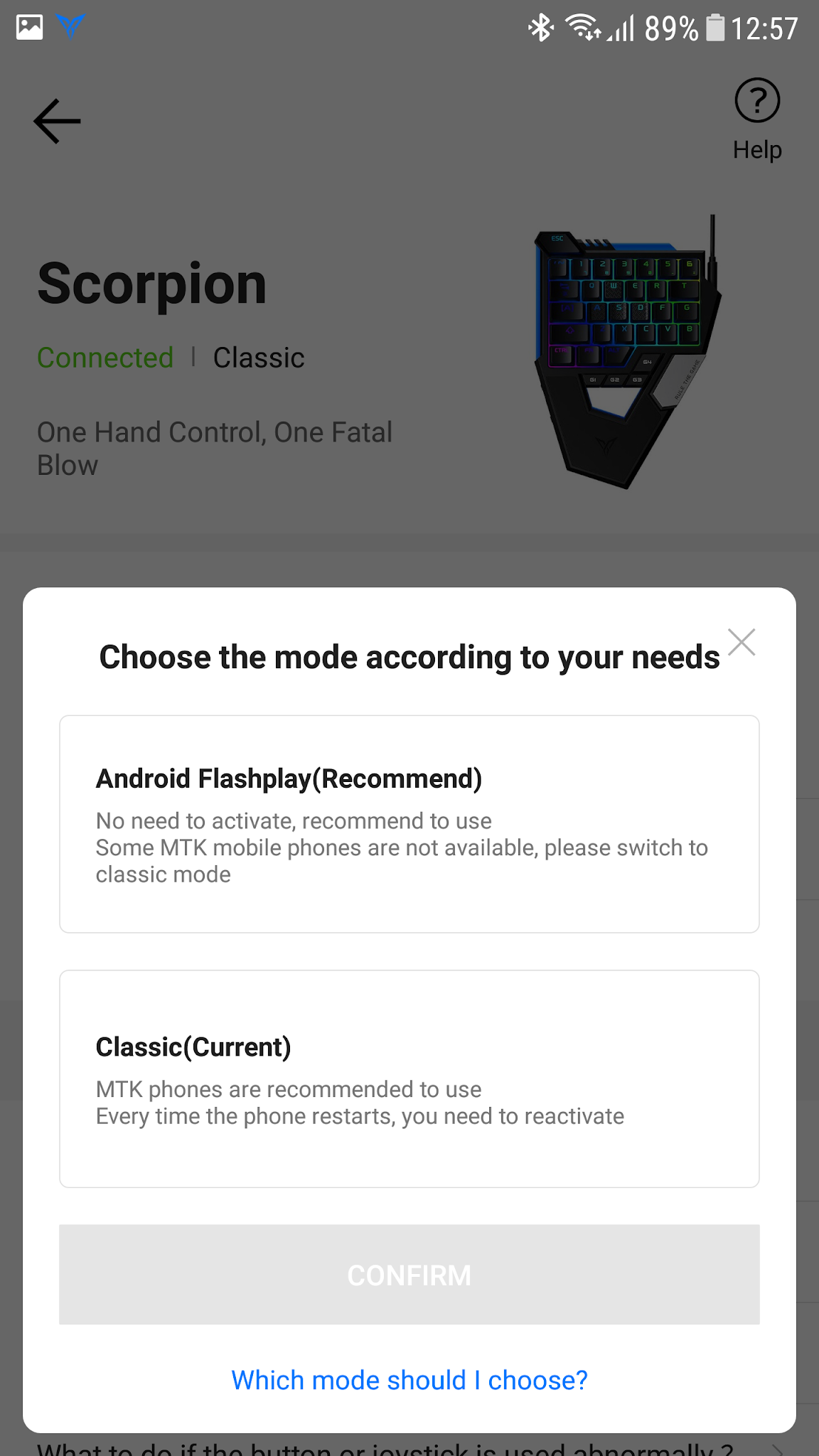The width and height of the screenshot is (819, 1456).
Task: Open "Which mode should I choose?" link
Action: tap(409, 1380)
